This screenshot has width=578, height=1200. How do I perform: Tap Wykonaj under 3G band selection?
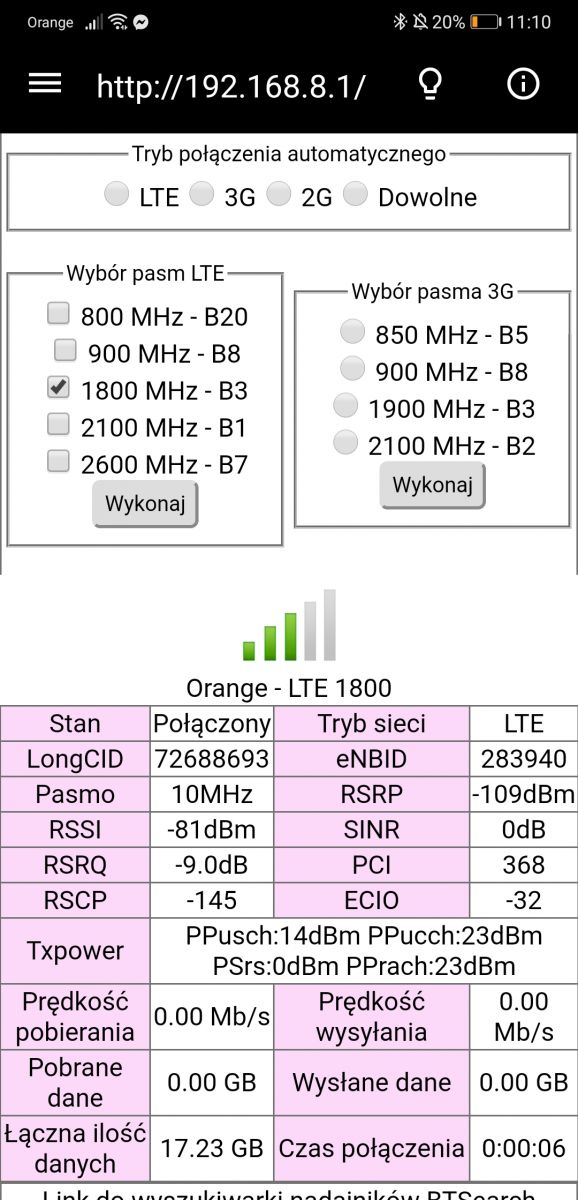pyautogui.click(x=433, y=485)
